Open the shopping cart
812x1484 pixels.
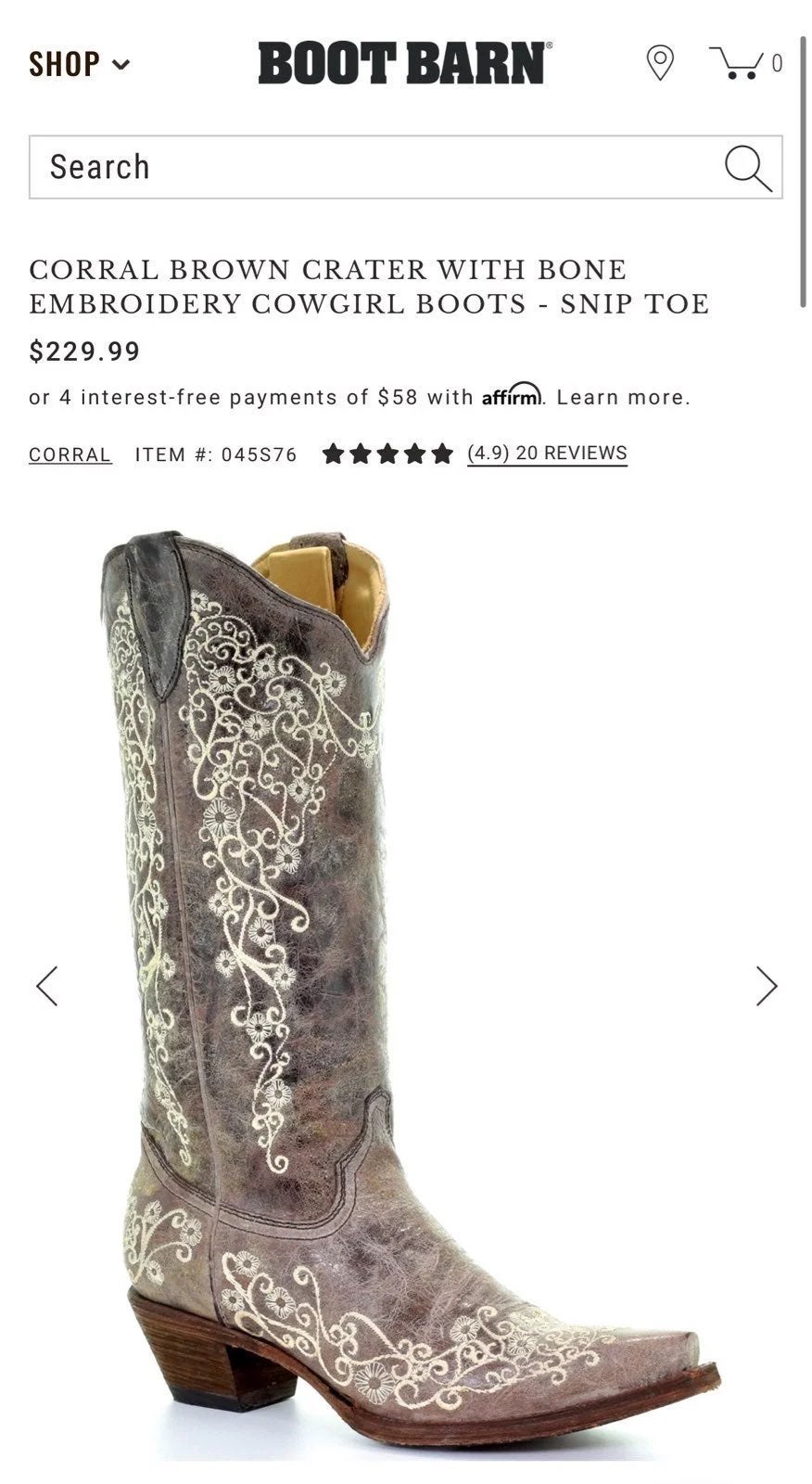point(746,62)
